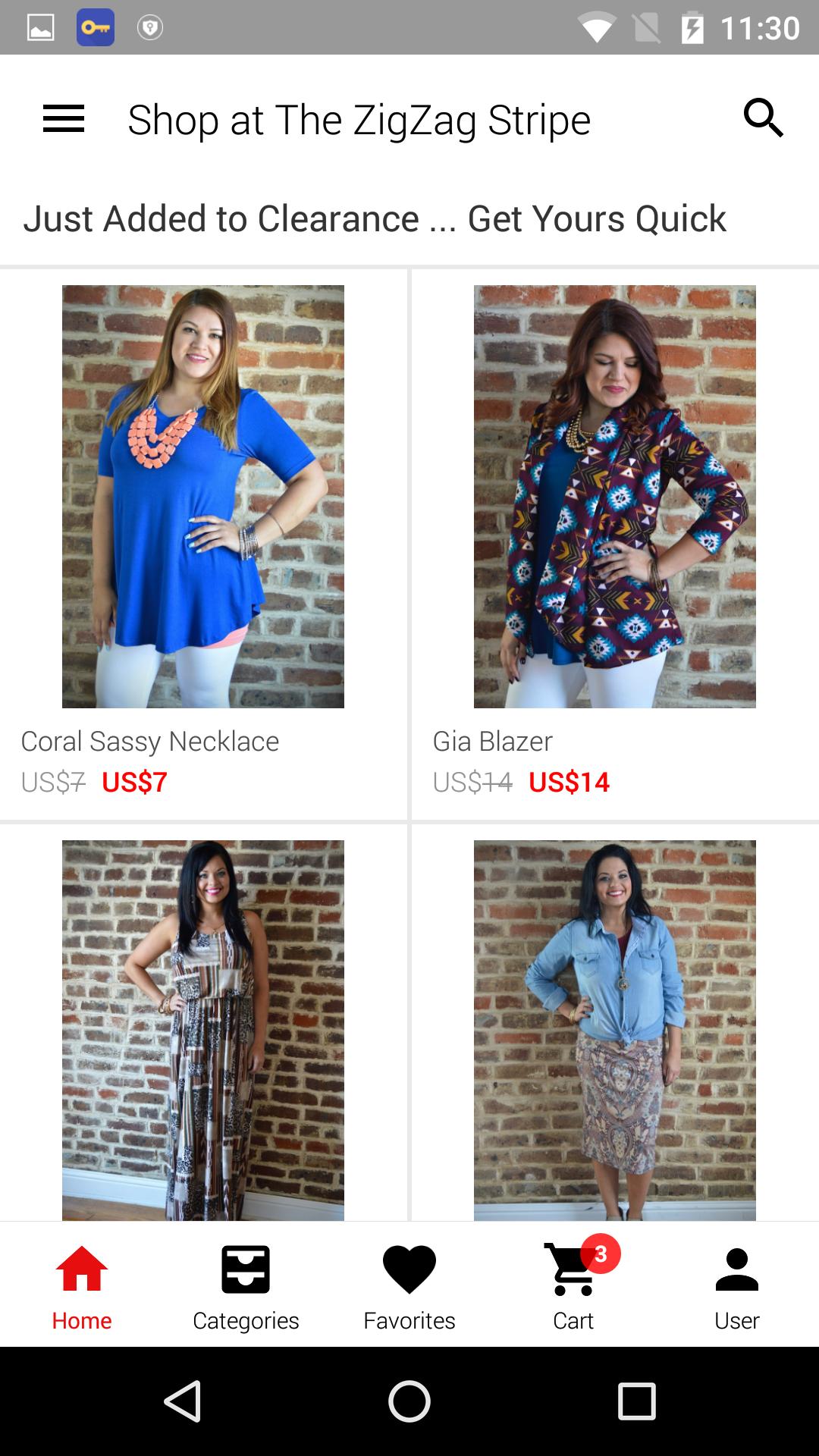Switch to the User tab
The height and width of the screenshot is (1456, 819).
[x=737, y=1286]
